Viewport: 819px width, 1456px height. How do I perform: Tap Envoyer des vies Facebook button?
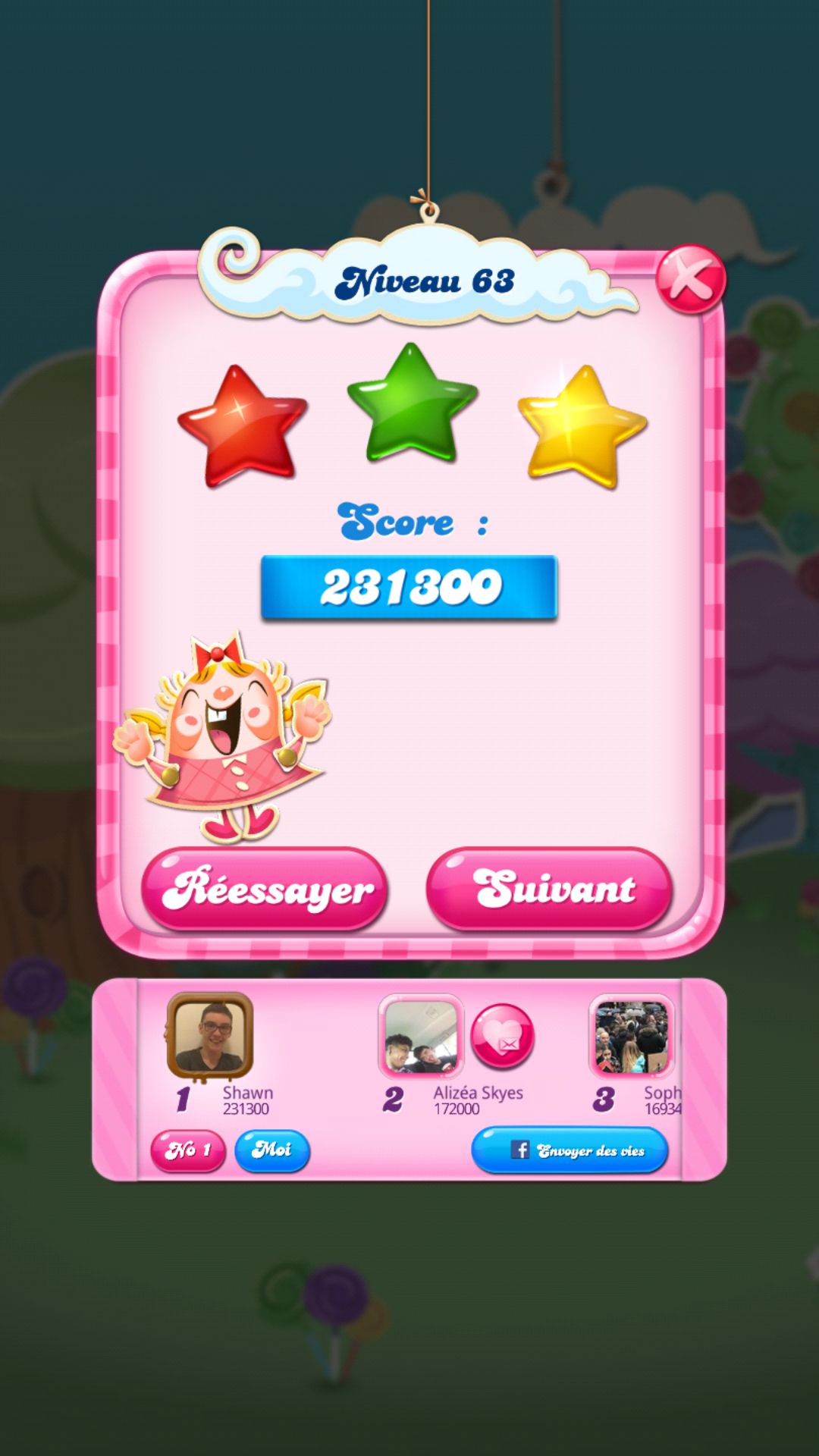(x=570, y=1150)
